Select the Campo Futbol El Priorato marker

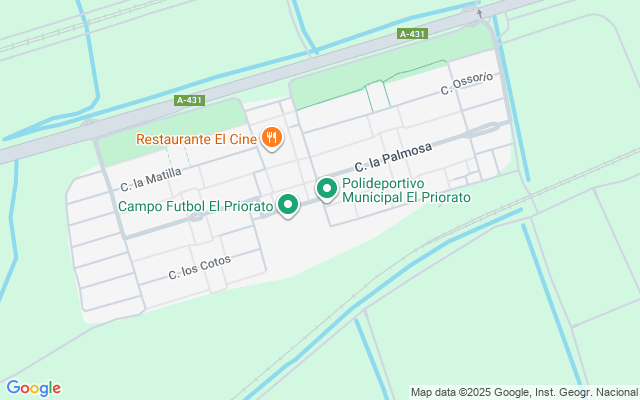(x=288, y=205)
